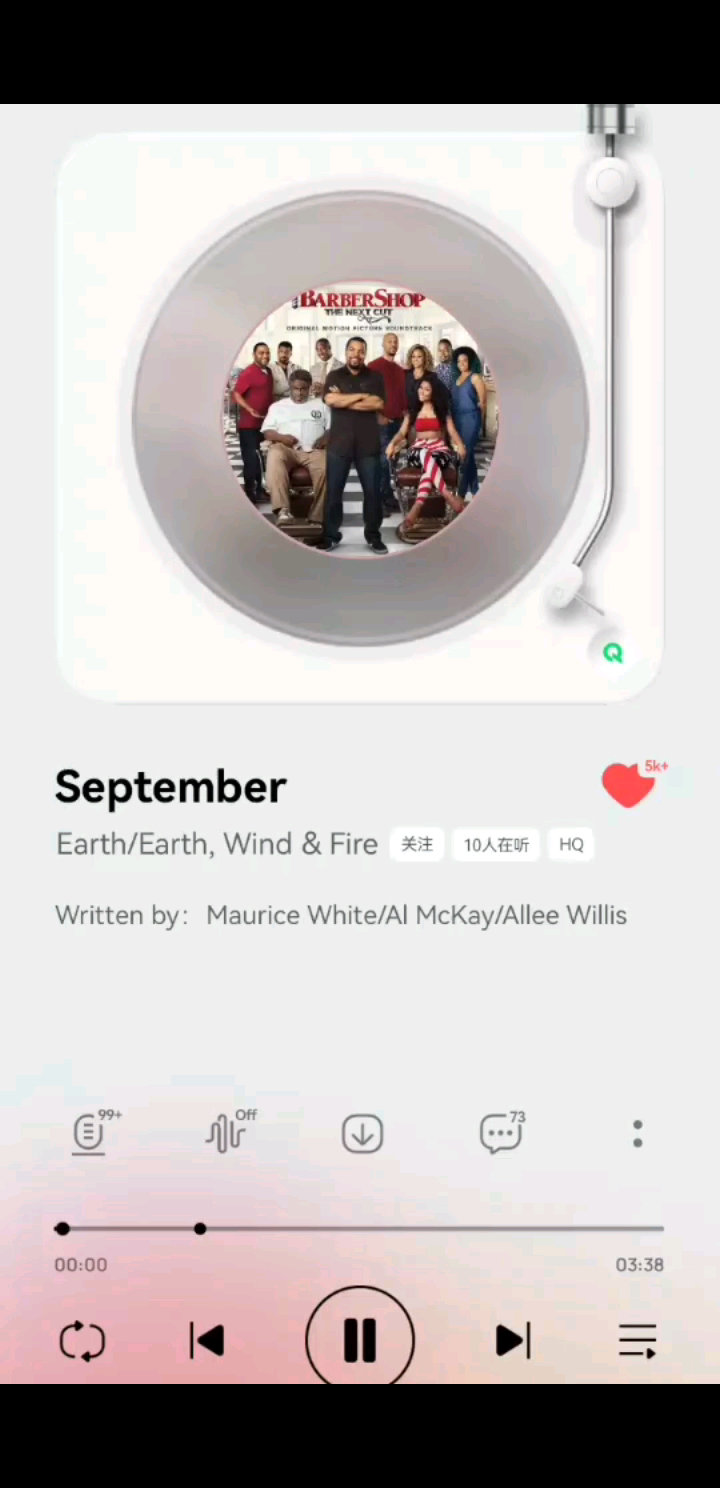Open the three-dot more options menu
Viewport: 720px width, 1488px height.
click(637, 1134)
